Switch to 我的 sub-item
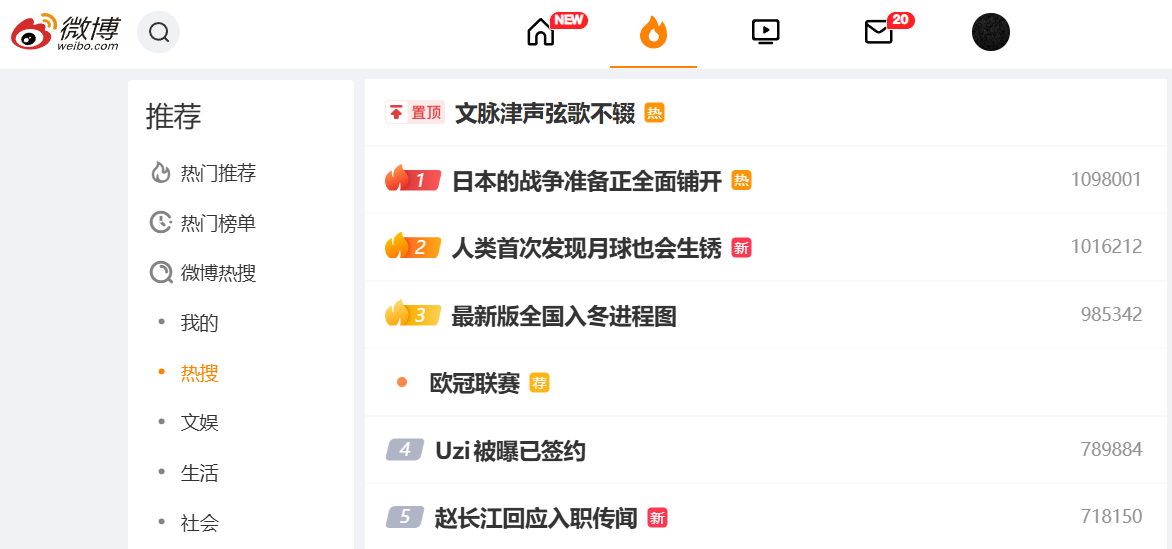Image resolution: width=1172 pixels, height=549 pixels. (199, 323)
